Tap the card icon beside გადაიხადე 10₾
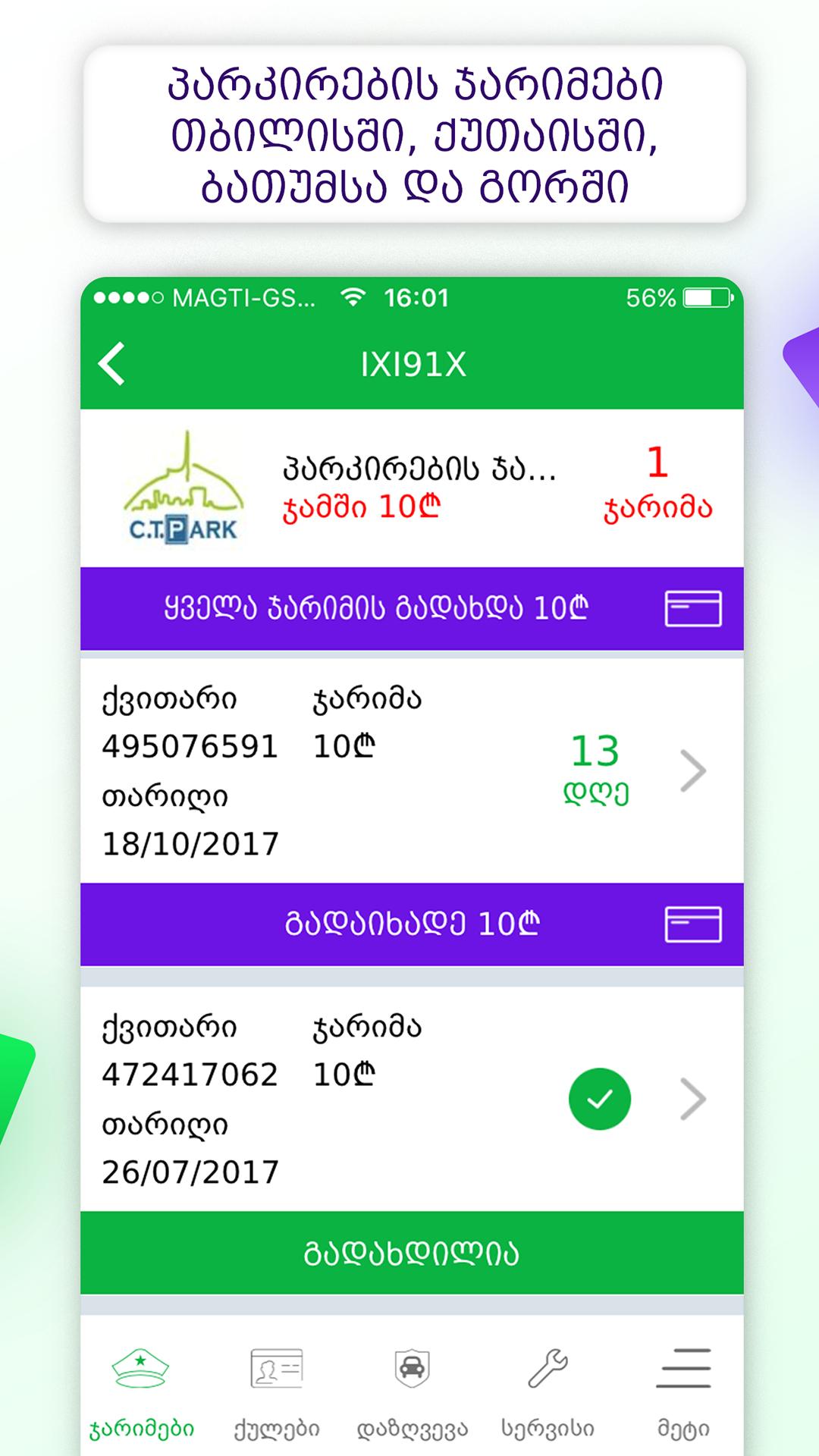Screen dimensions: 819x1456 pyautogui.click(x=692, y=923)
